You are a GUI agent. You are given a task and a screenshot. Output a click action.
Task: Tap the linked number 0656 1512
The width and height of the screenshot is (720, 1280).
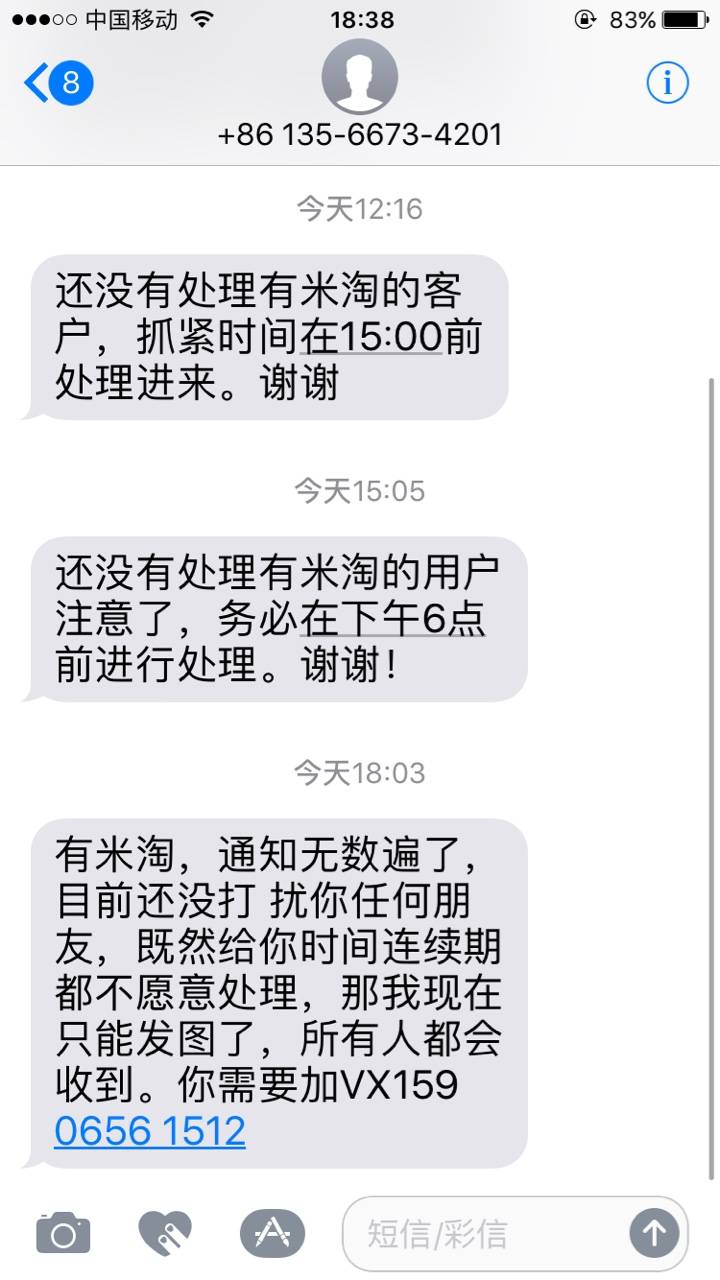click(x=150, y=1131)
